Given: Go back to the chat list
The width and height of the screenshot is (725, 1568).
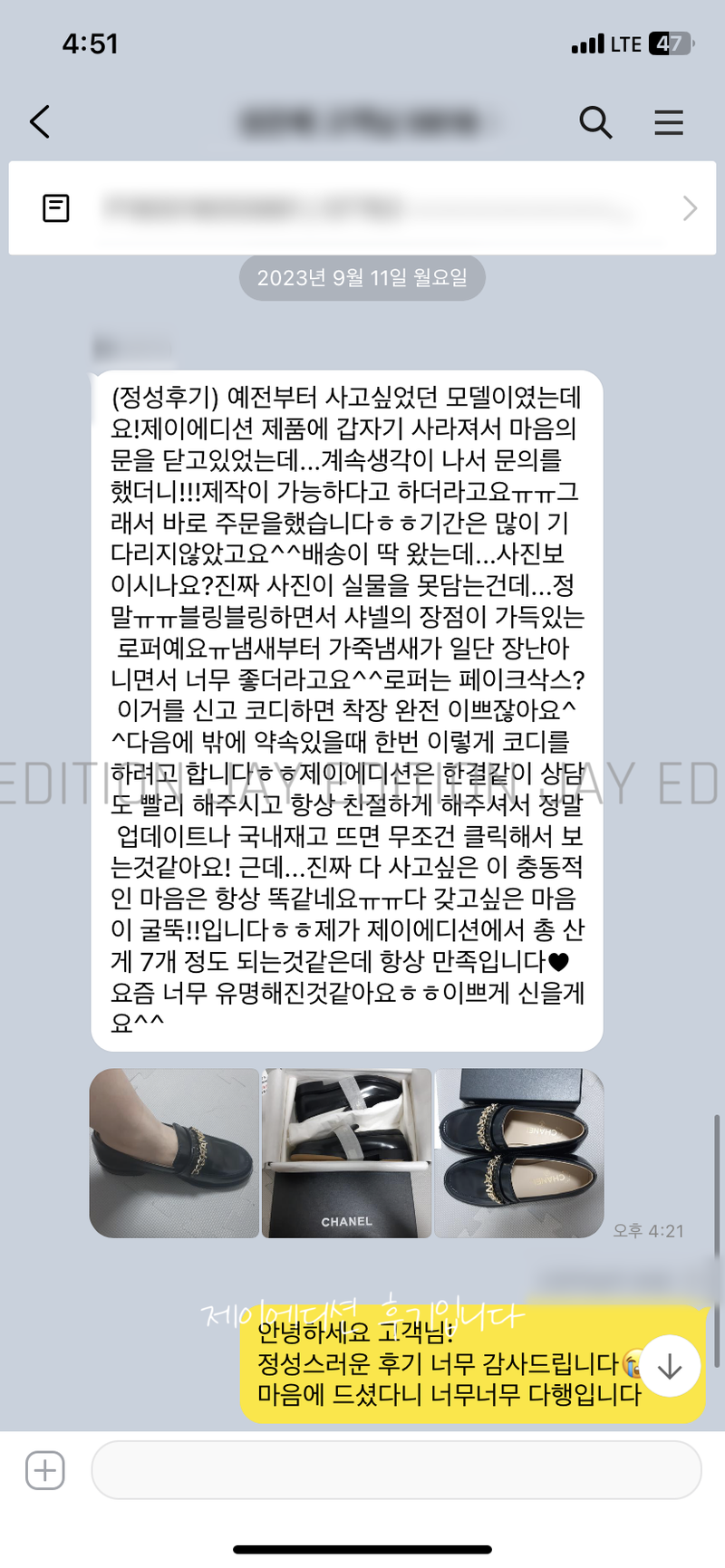Looking at the screenshot, I should (40, 121).
